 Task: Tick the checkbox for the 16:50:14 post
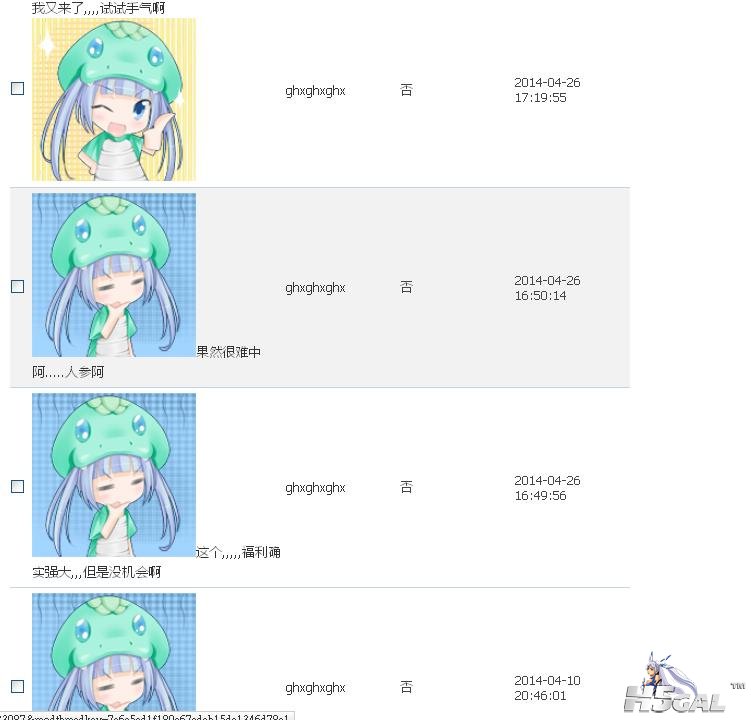pyautogui.click(x=17, y=286)
